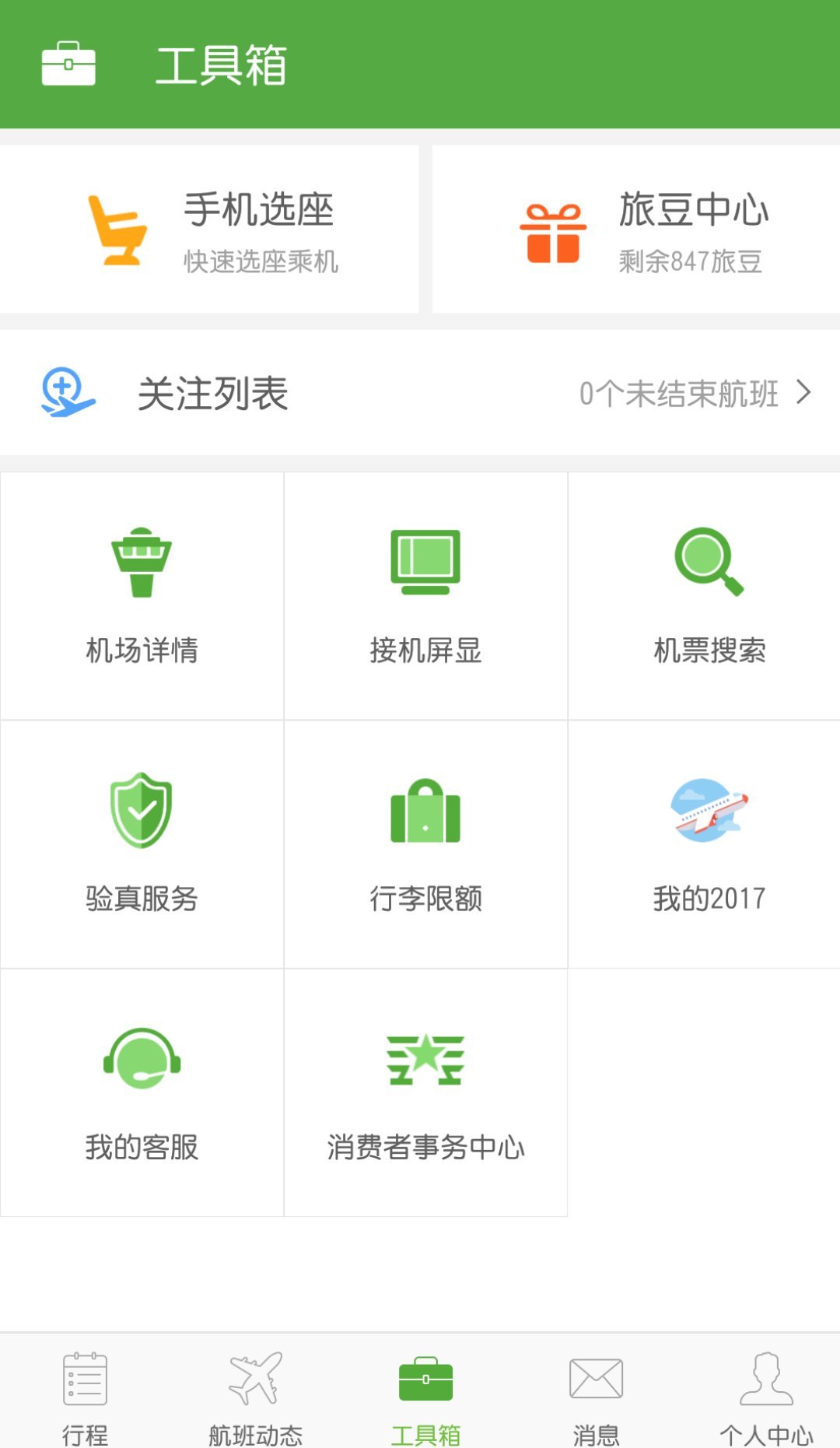The image size is (840, 1448).
Task: Open 机场详情 airport details
Action: point(142,596)
